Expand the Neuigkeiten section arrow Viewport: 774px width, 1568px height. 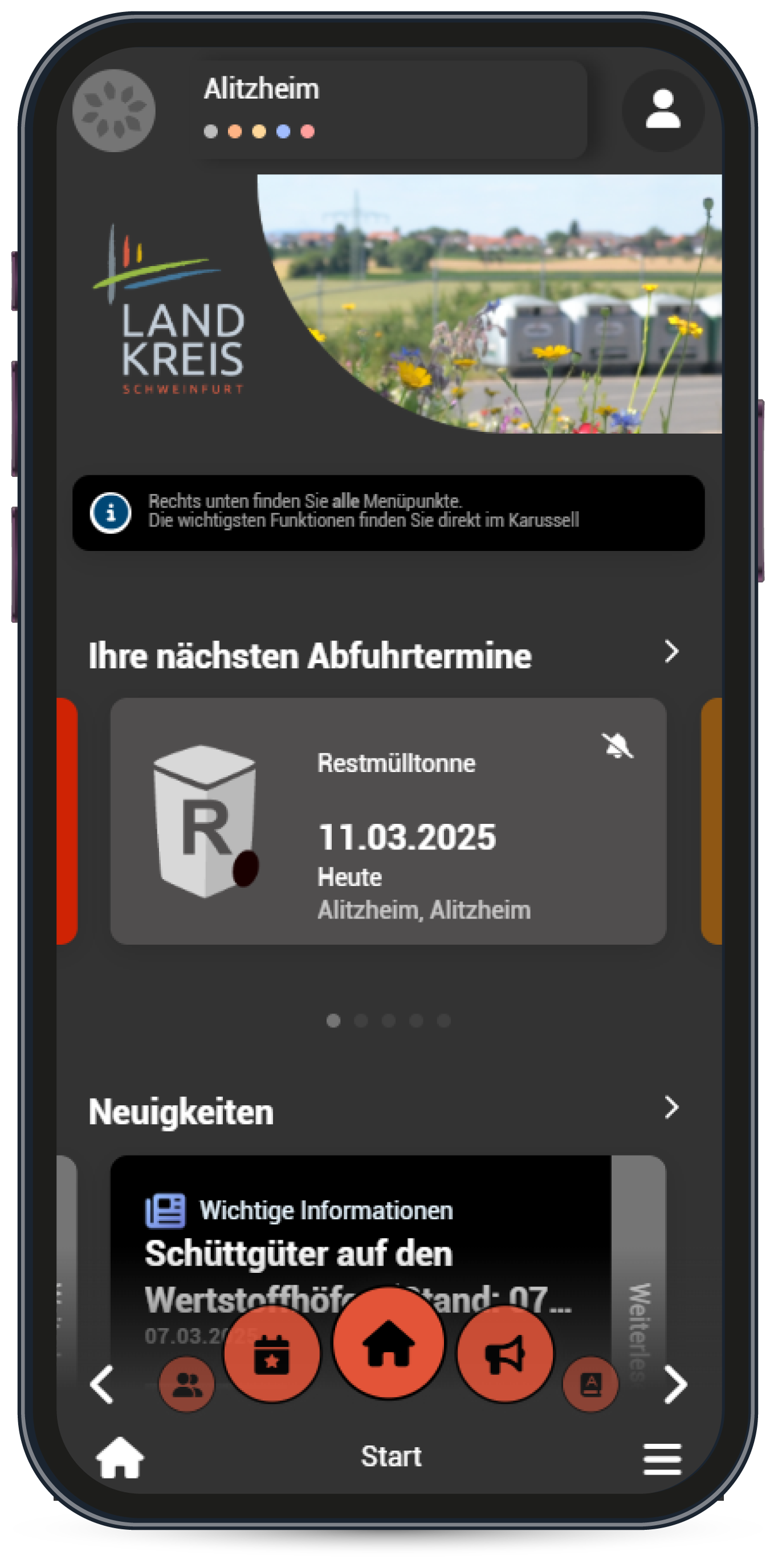pyautogui.click(x=671, y=1107)
